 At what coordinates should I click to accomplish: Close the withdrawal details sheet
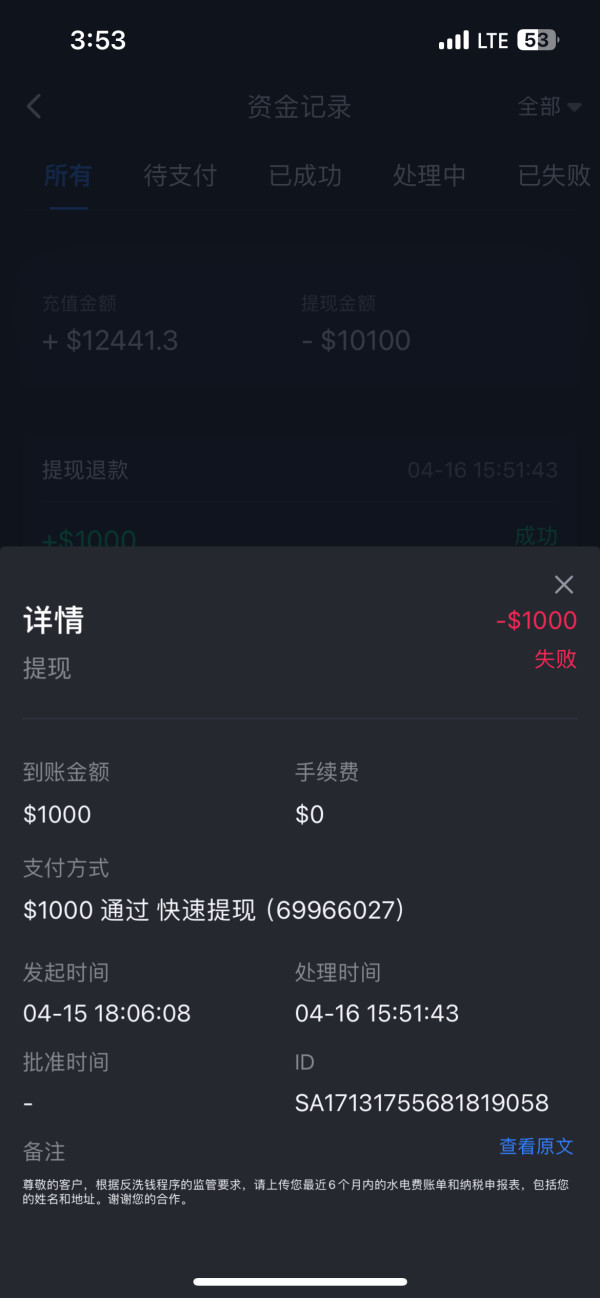pos(564,585)
